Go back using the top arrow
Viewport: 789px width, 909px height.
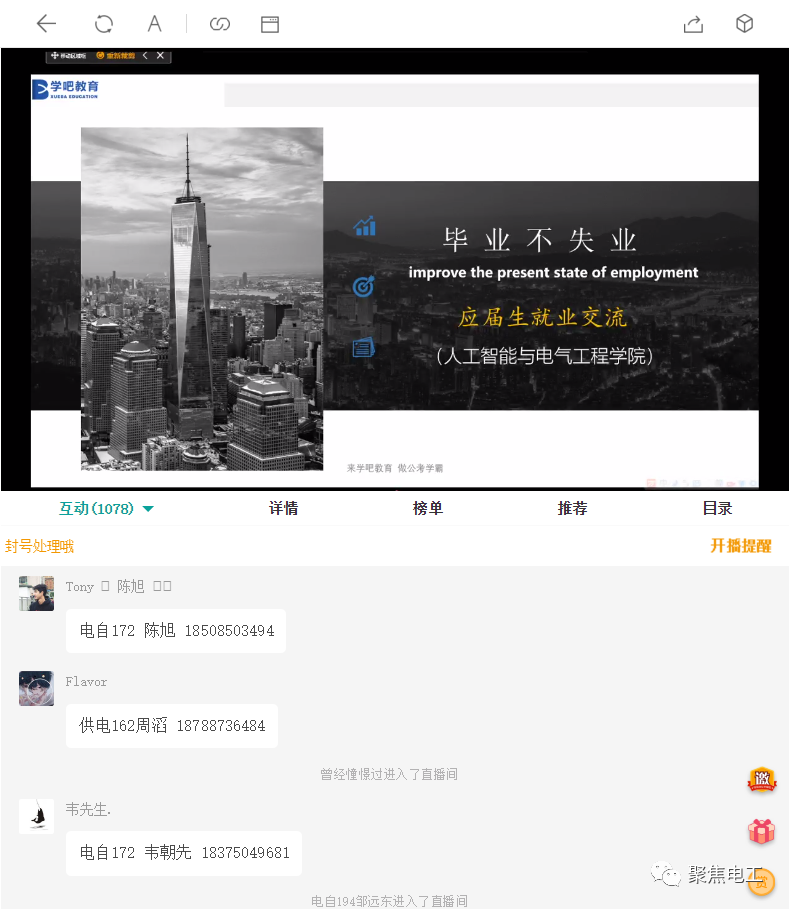[x=46, y=24]
